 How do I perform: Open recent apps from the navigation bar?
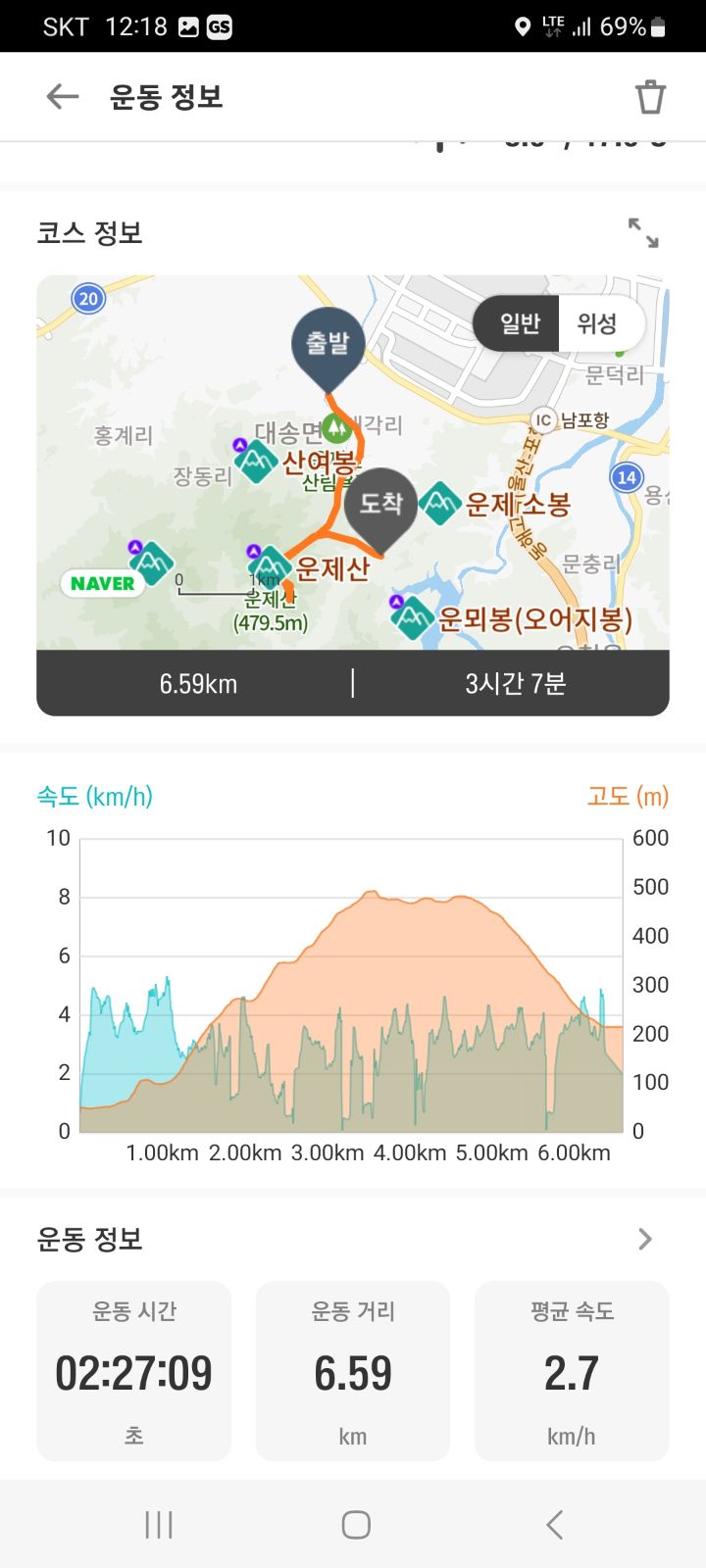point(159,1524)
